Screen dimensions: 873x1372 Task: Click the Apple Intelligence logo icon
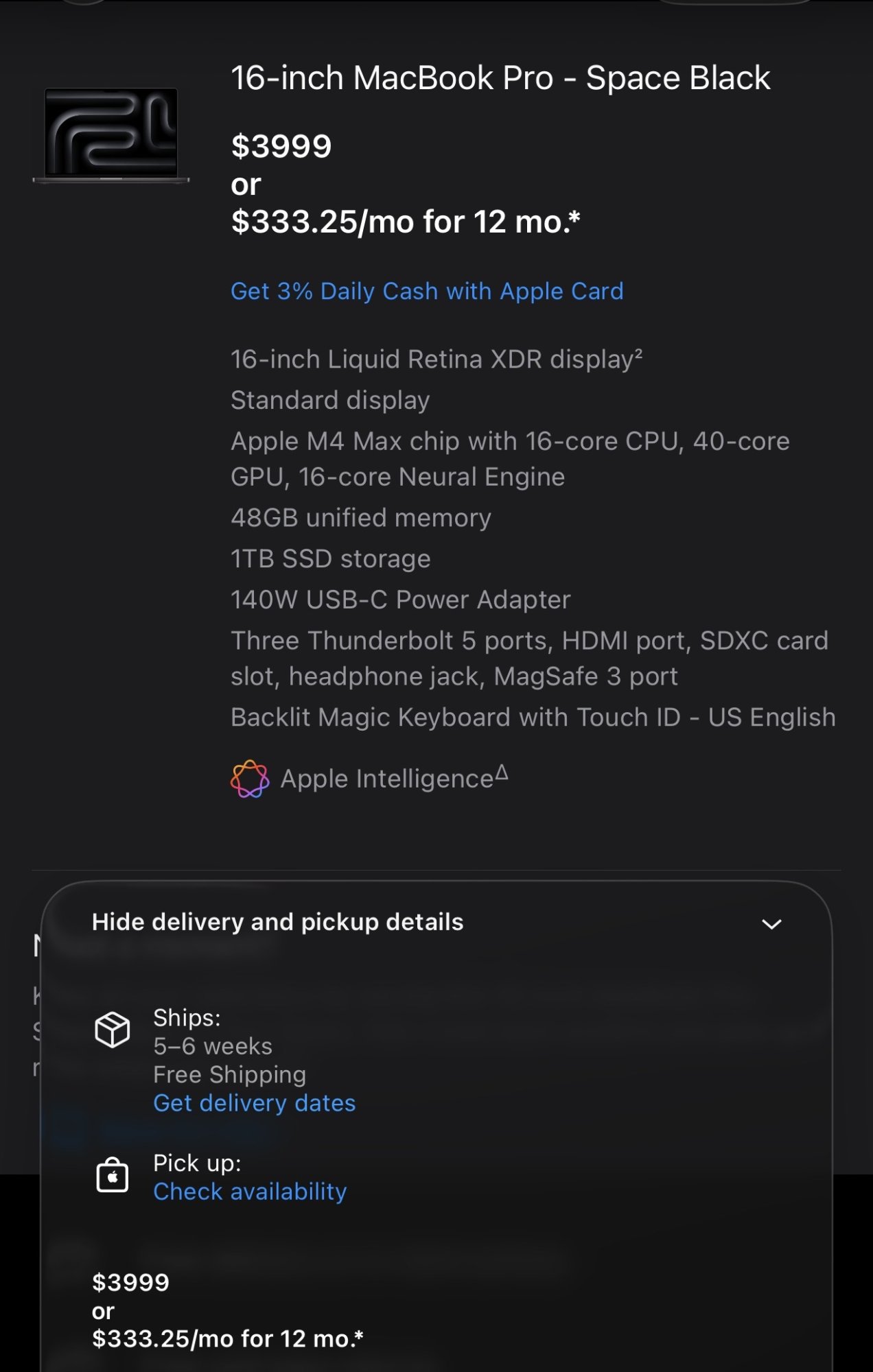pos(249,779)
